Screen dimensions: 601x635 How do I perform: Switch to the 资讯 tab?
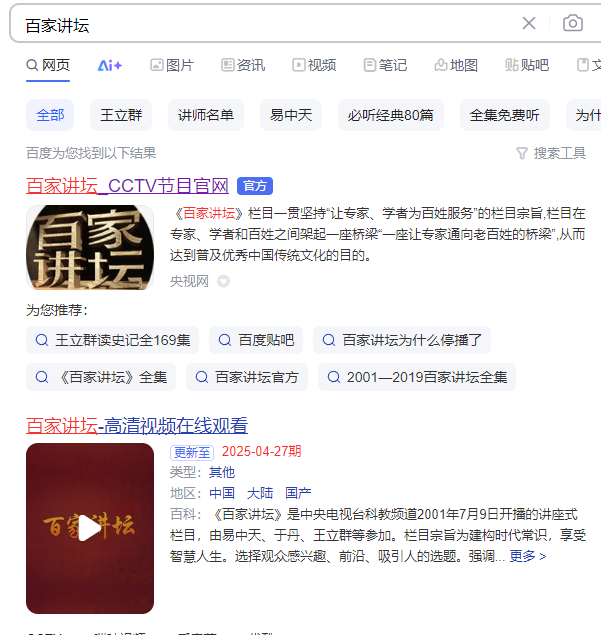pos(243,65)
